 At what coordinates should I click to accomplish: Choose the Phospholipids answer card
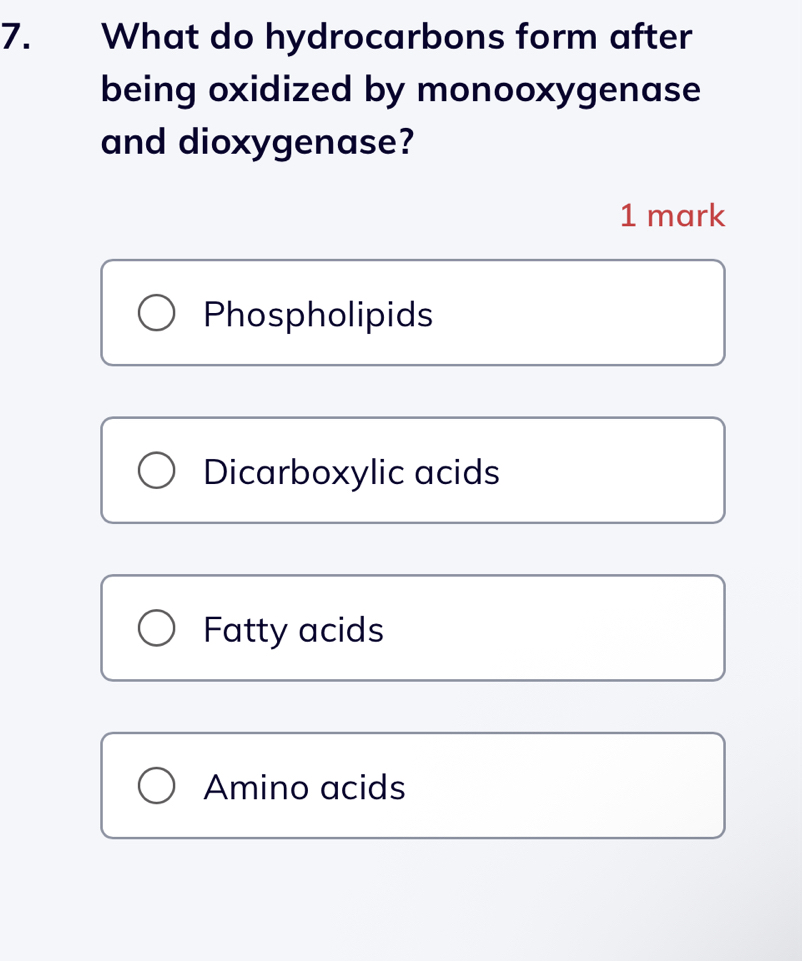(413, 312)
